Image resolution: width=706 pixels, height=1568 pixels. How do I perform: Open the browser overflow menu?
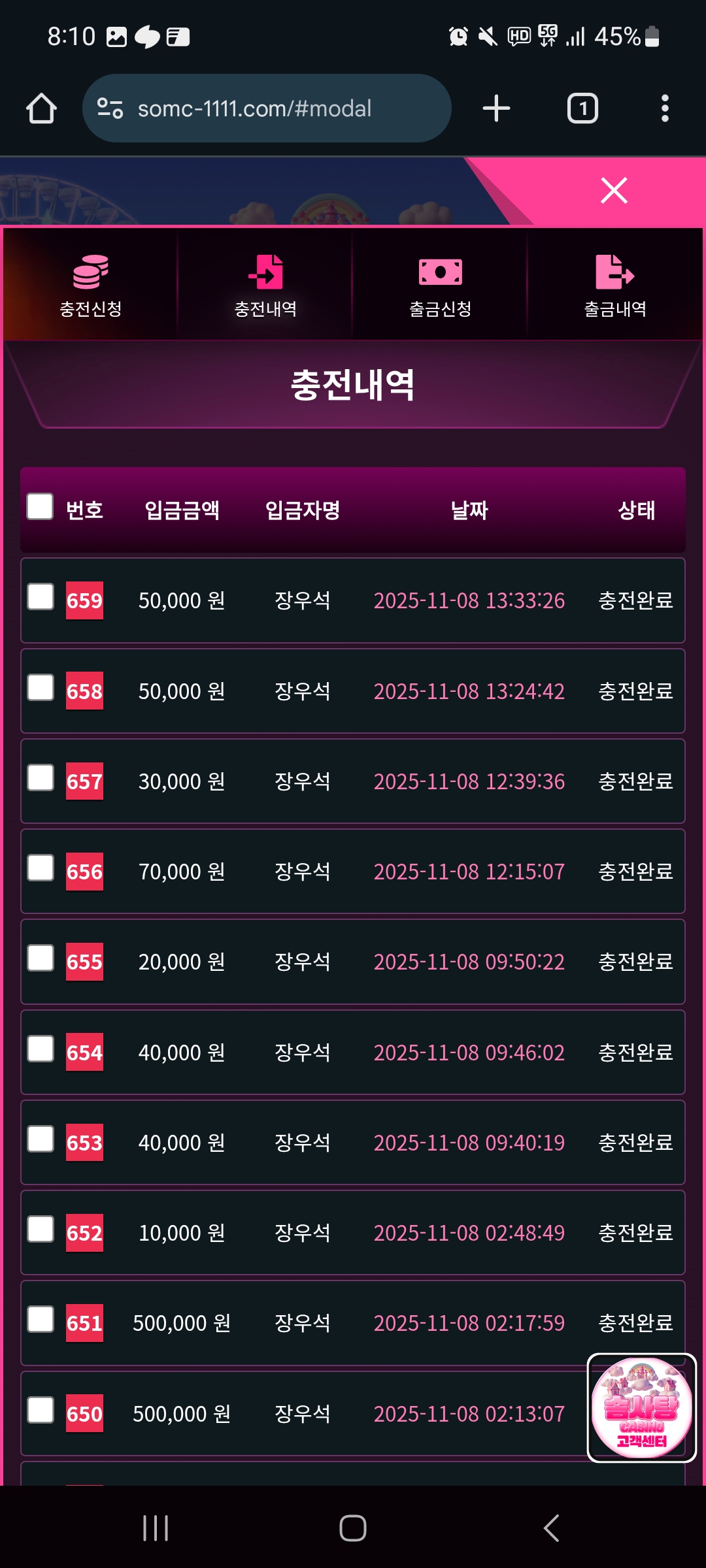click(664, 108)
